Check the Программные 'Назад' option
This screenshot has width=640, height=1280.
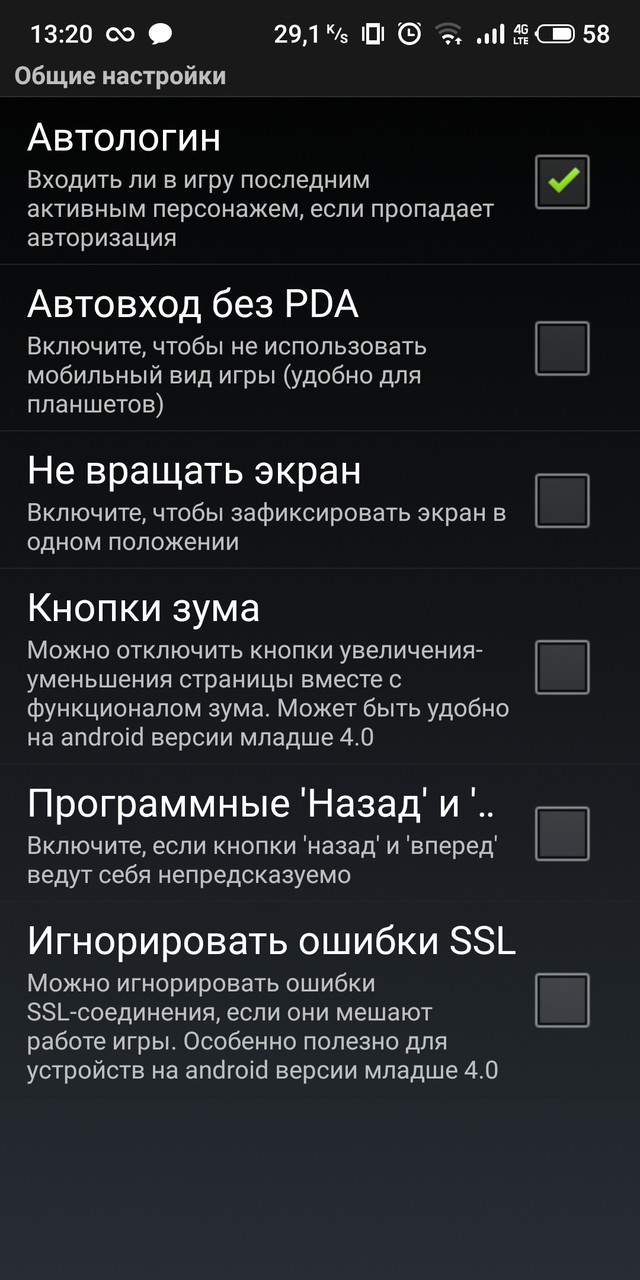(x=562, y=834)
